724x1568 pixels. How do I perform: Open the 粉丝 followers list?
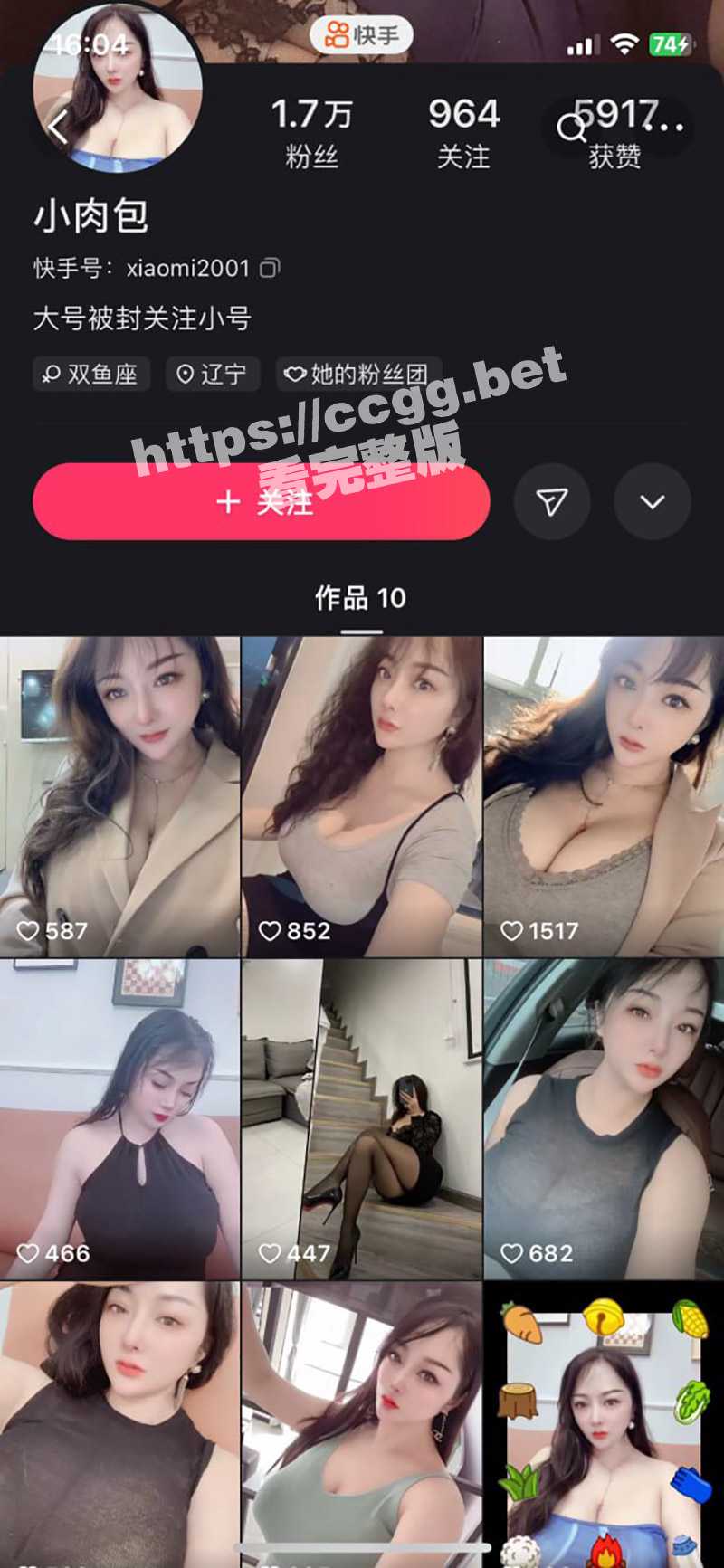click(311, 131)
